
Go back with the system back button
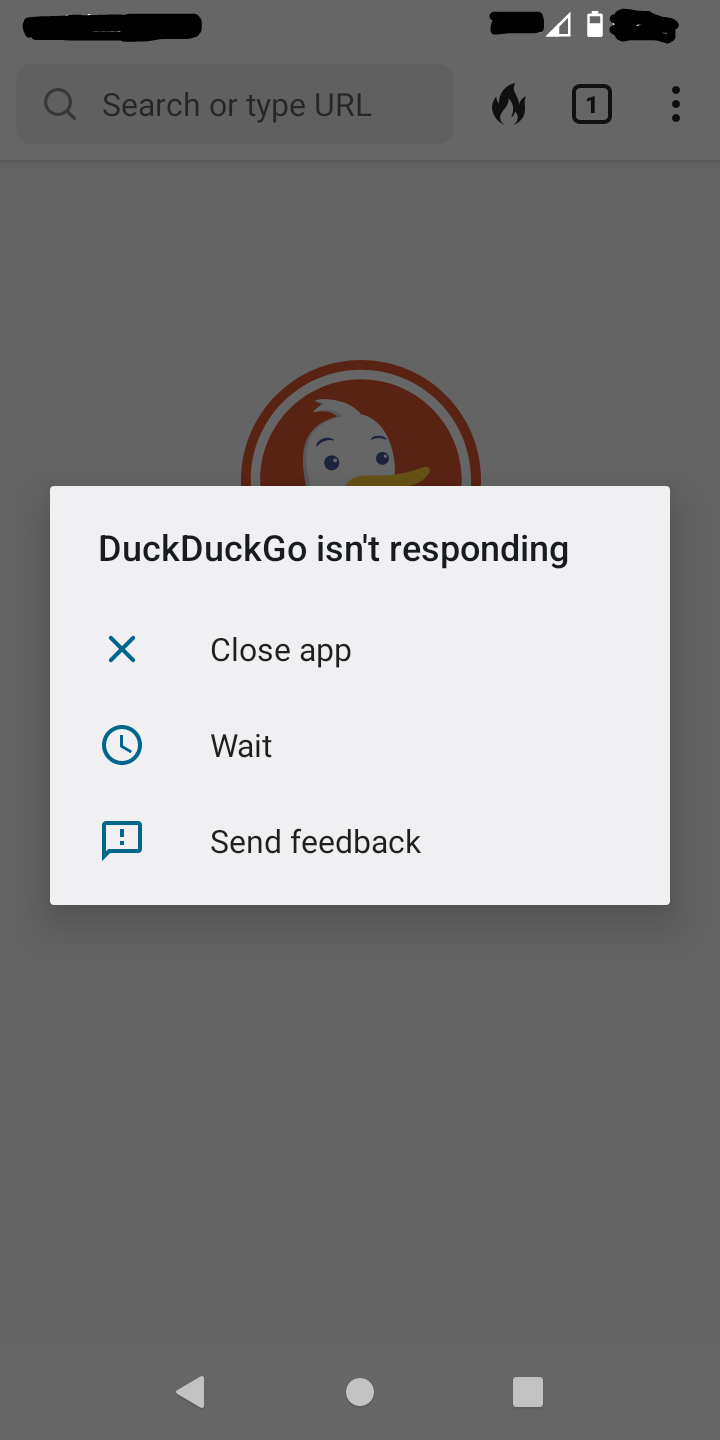pos(190,1391)
